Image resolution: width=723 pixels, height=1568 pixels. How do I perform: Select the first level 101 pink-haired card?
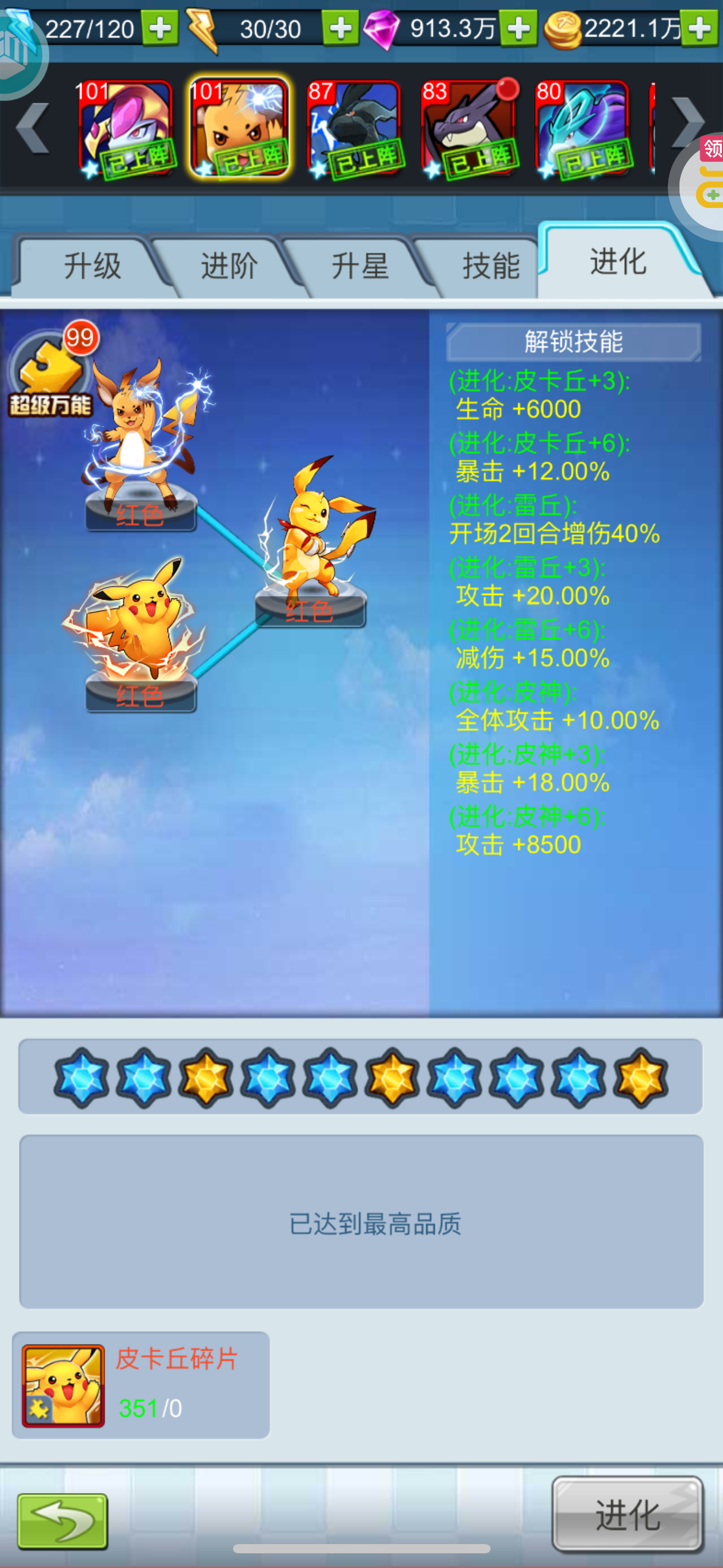[x=125, y=129]
